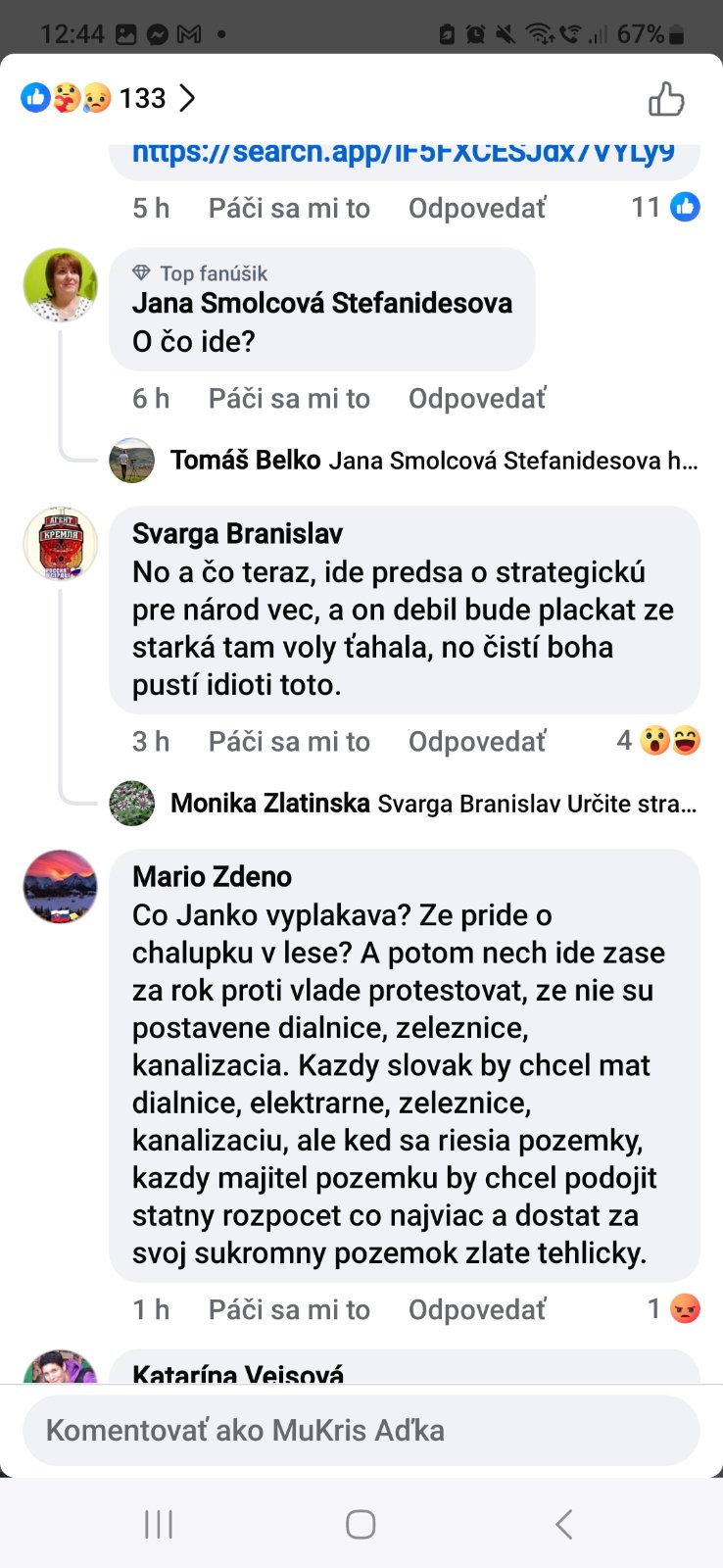
Task: Reply to Svarga Branislav's comment
Action: tap(477, 742)
